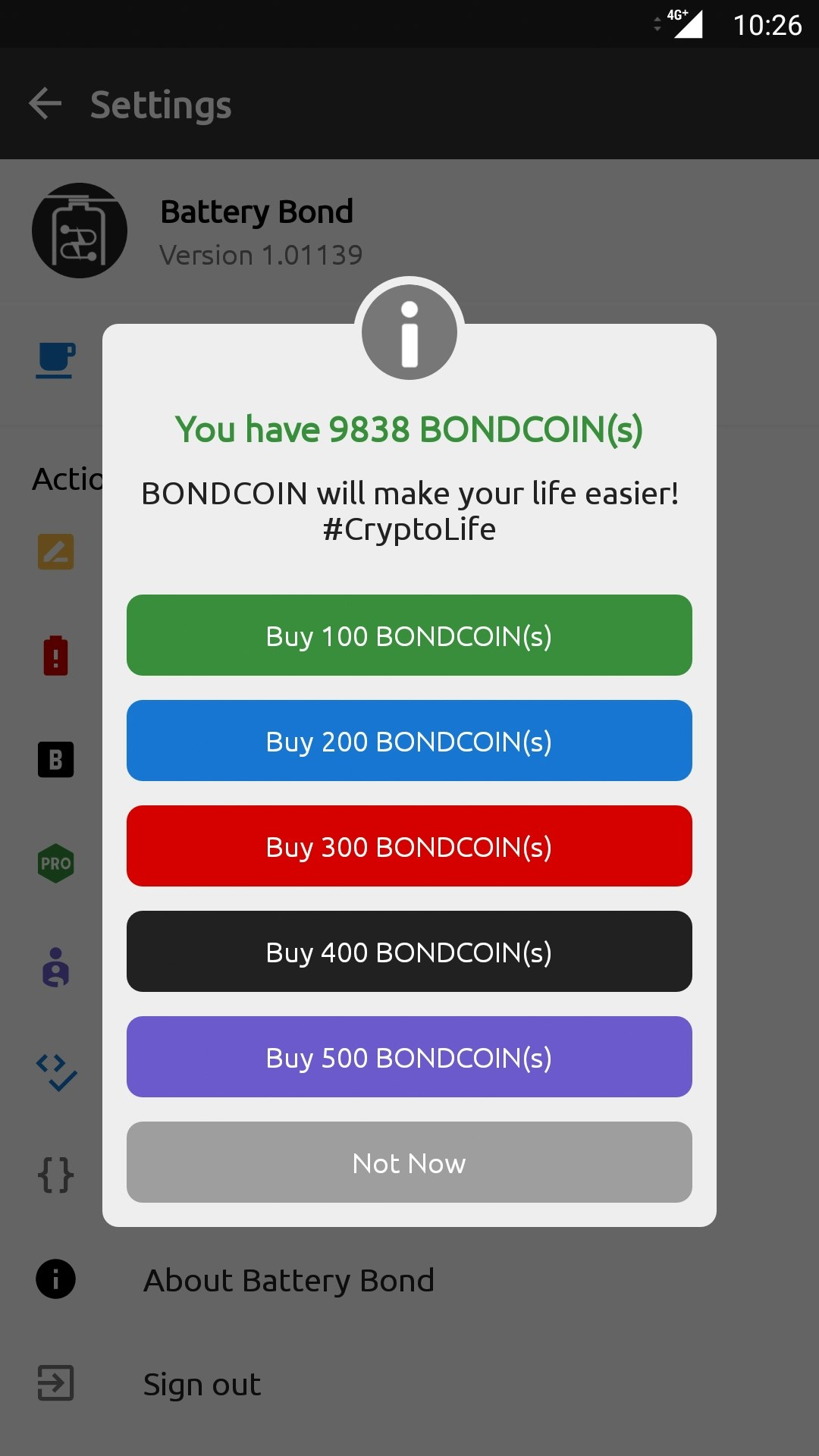The width and height of the screenshot is (819, 1456).
Task: Select Buy 300 BONDCOIN(s)
Action: 409,846
